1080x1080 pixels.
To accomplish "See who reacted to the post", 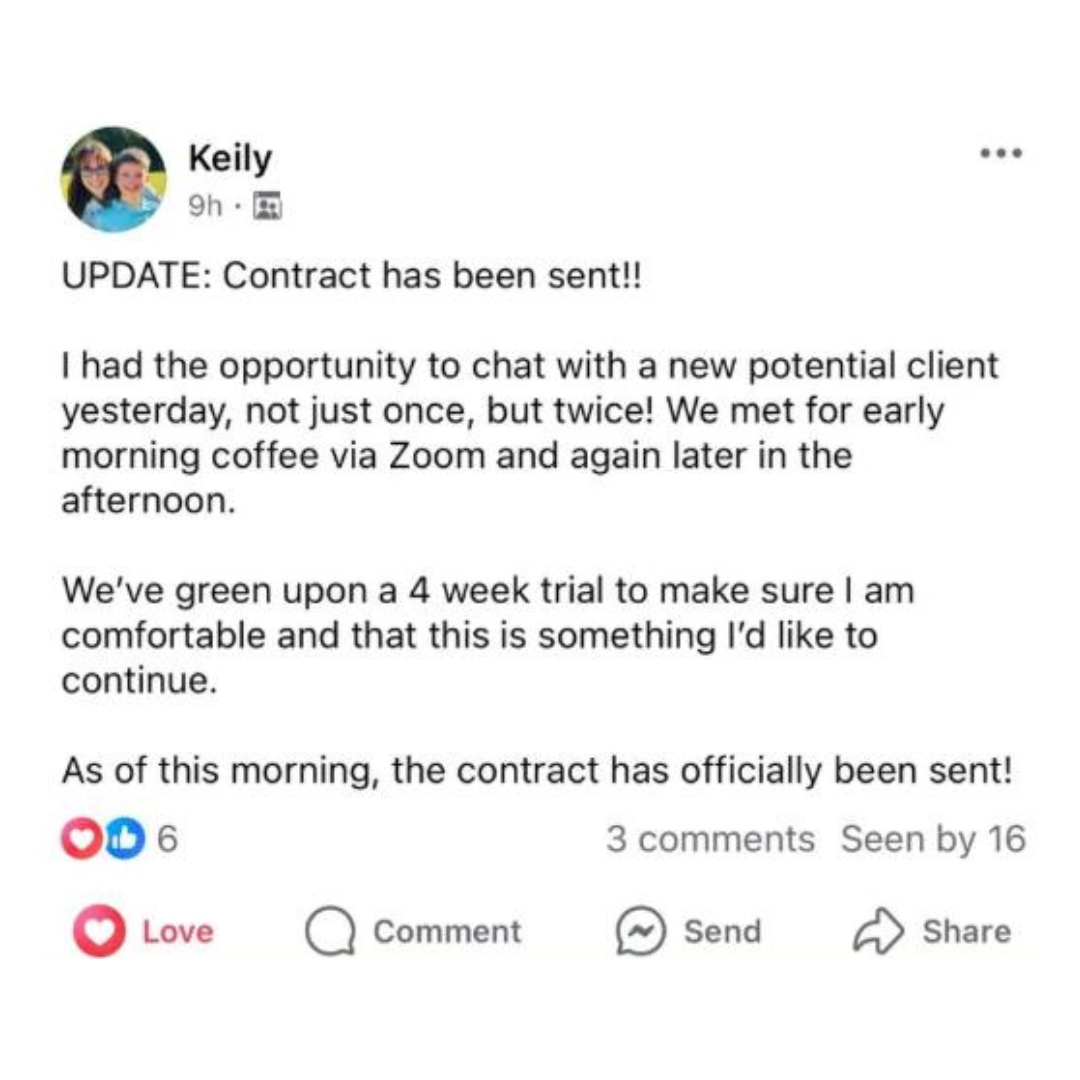I will tap(120, 838).
